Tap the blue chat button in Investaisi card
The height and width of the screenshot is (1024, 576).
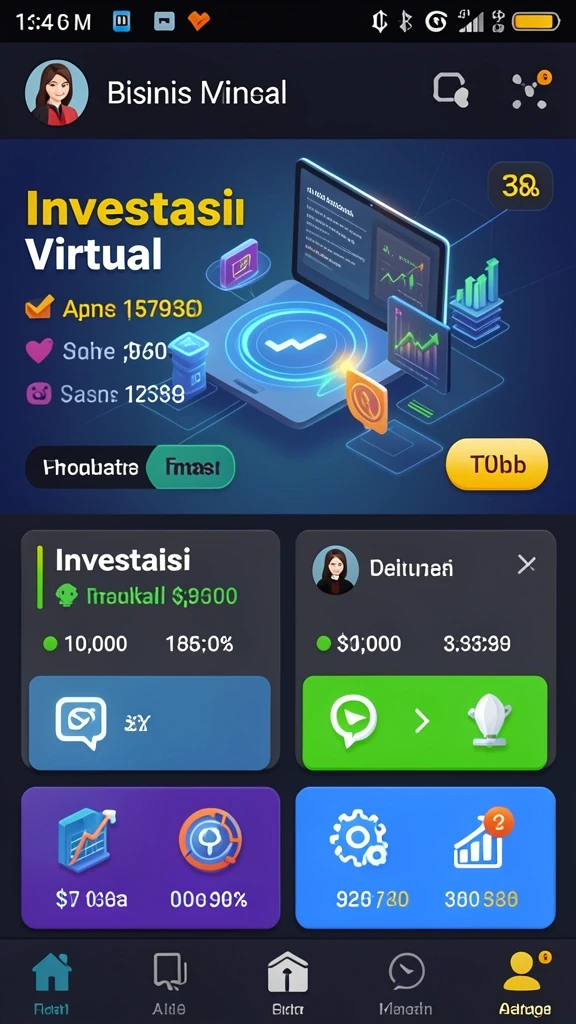pos(150,722)
